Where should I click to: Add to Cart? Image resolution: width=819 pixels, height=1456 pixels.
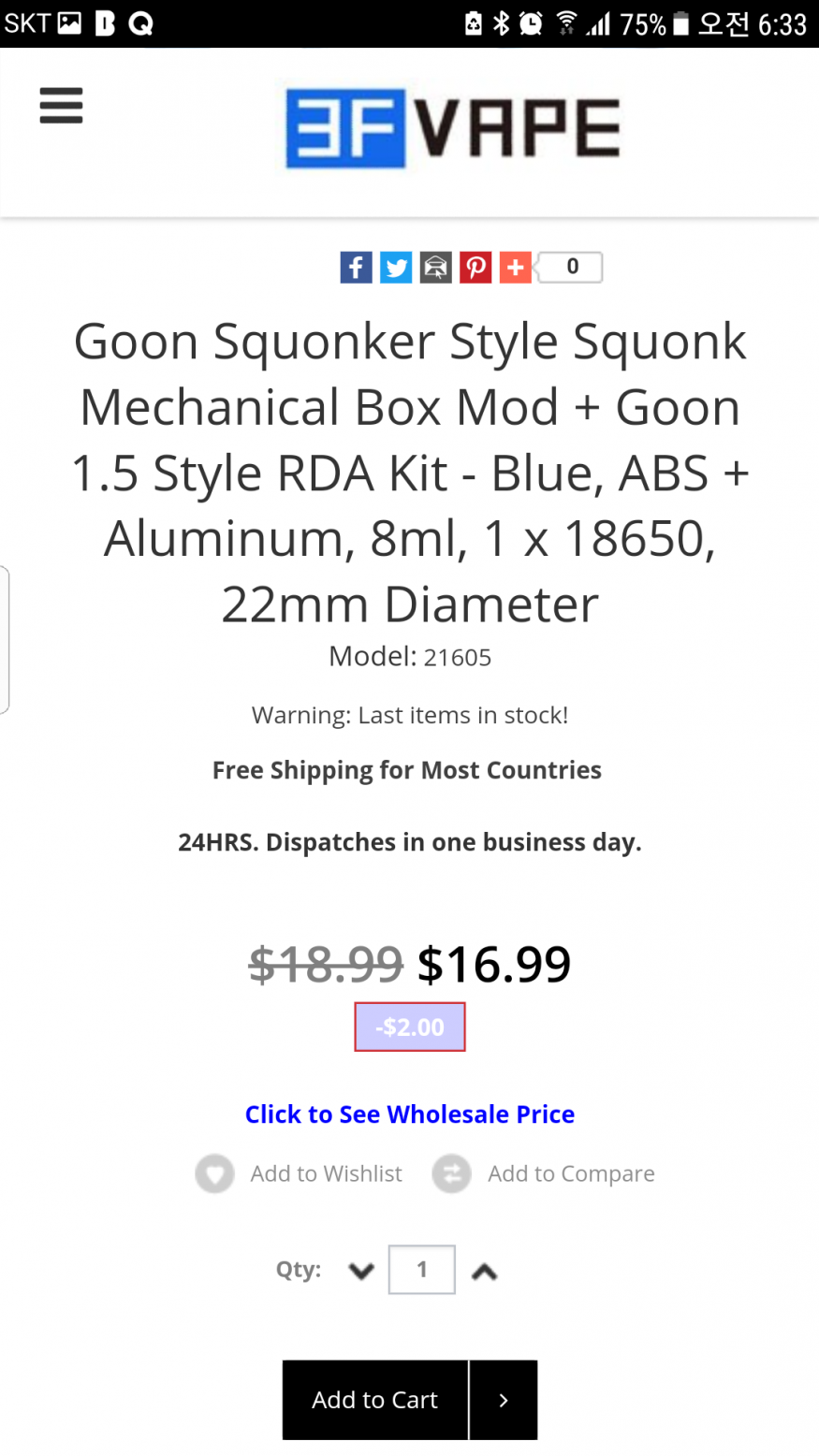[x=374, y=1400]
